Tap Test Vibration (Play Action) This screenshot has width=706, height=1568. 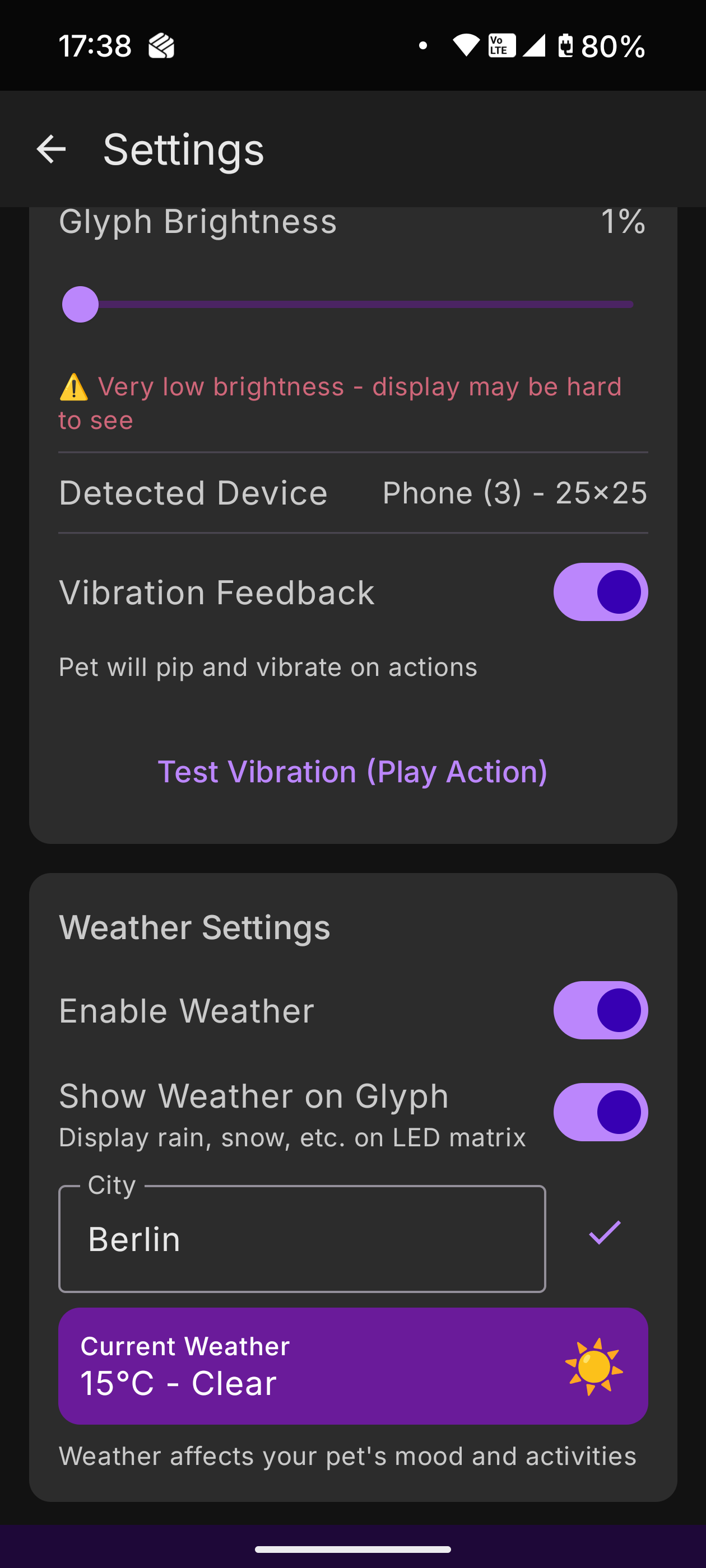click(x=352, y=772)
